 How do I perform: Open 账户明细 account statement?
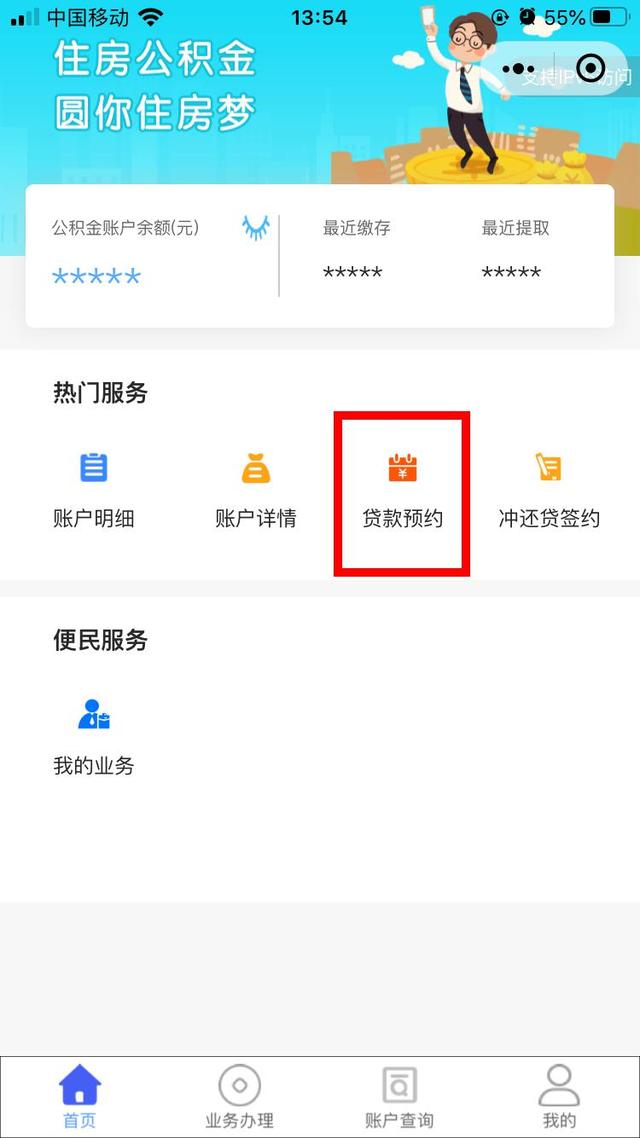[93, 490]
